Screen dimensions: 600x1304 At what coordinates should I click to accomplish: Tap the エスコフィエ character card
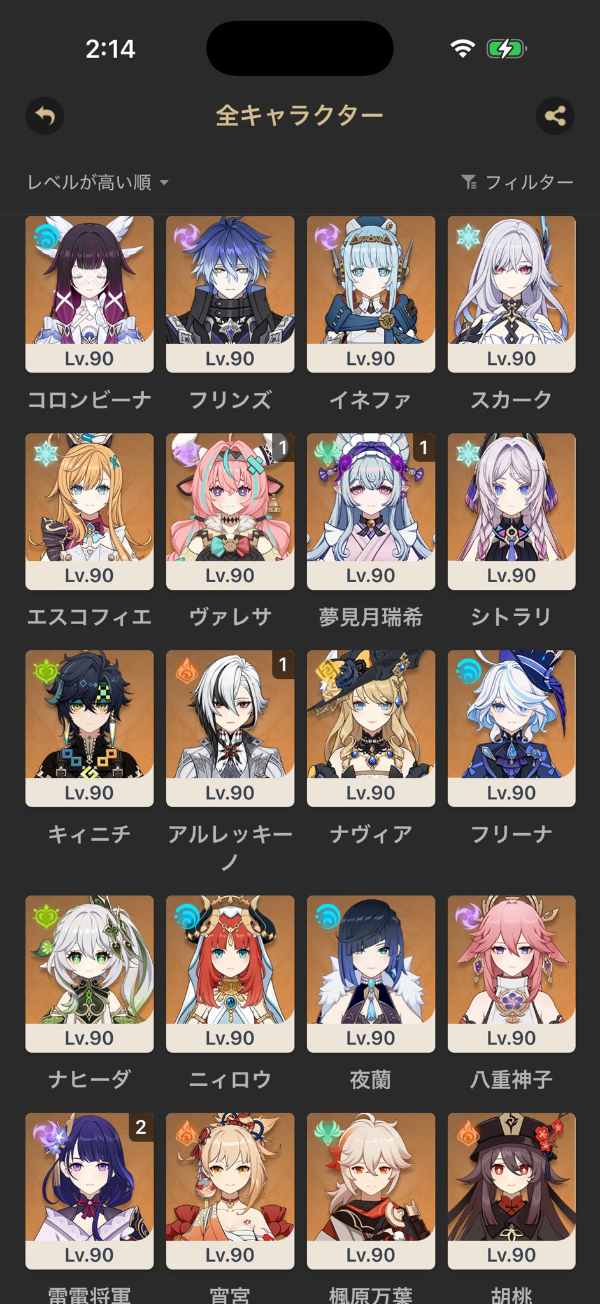[x=89, y=511]
